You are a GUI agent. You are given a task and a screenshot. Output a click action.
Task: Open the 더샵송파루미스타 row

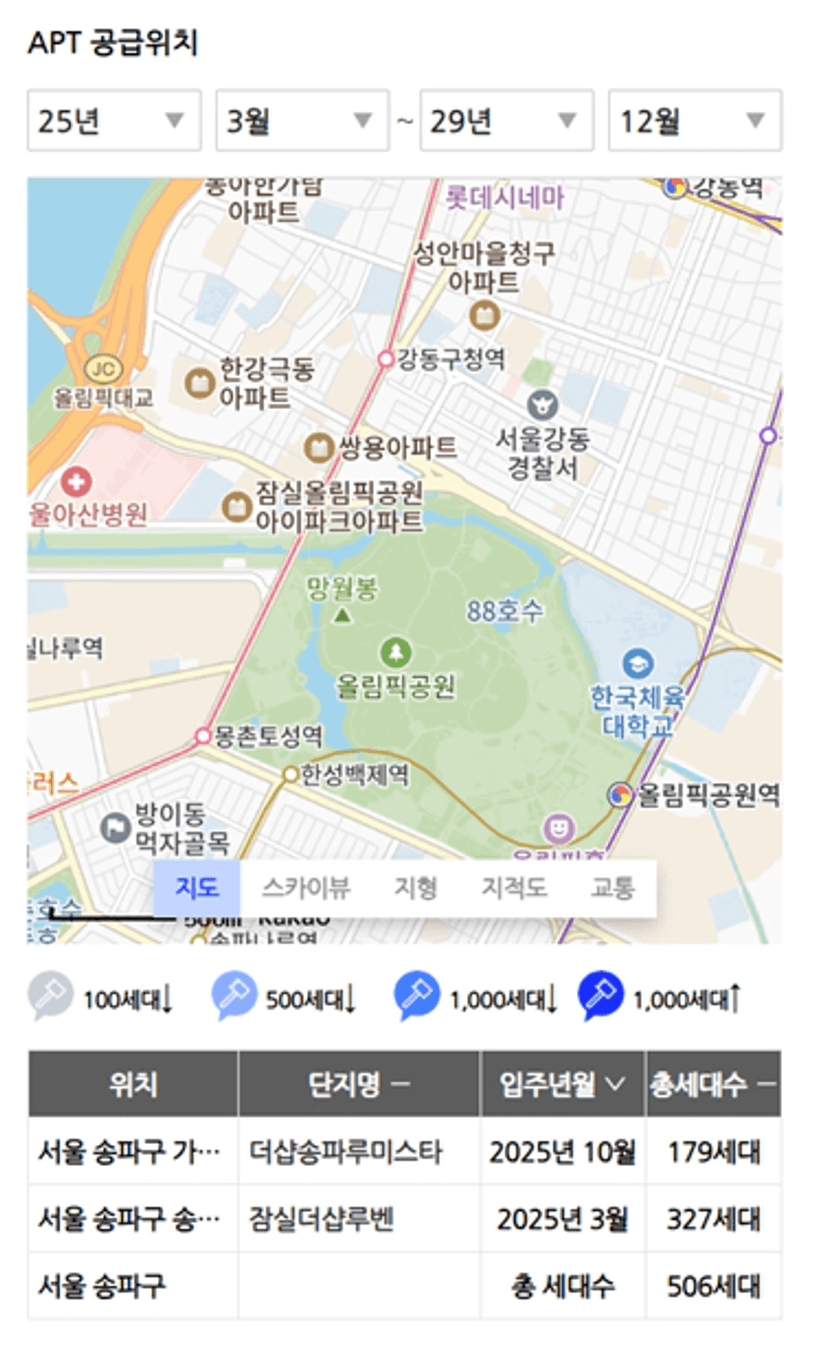pos(345,1152)
